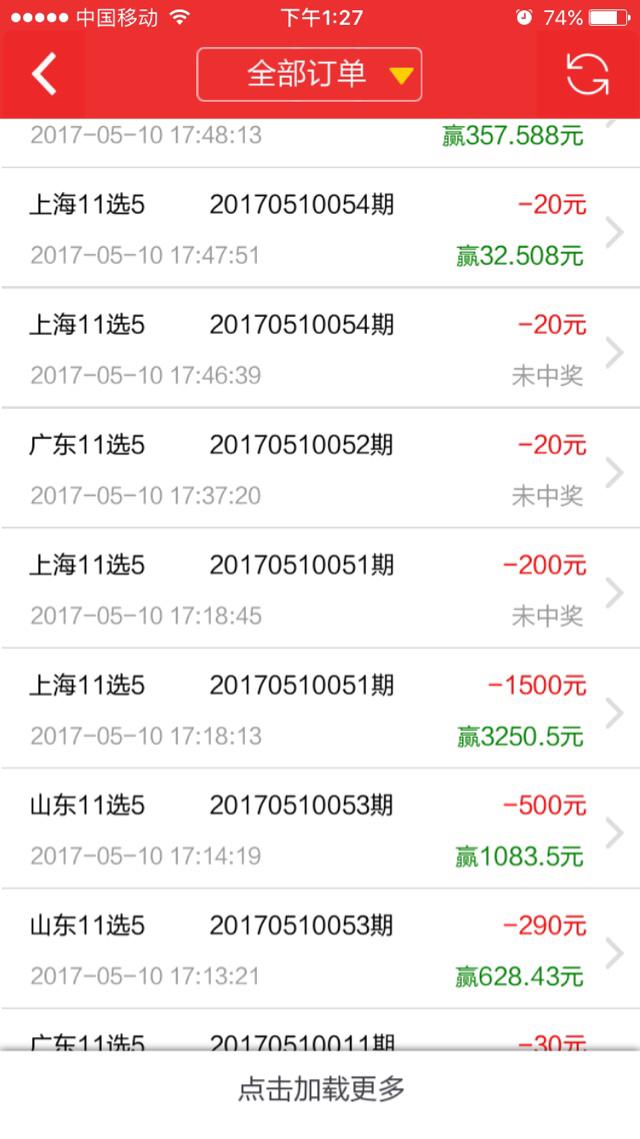640x1139 pixels.
Task: Open the 广东11选5 order for period 20170510052
Action: (320, 468)
